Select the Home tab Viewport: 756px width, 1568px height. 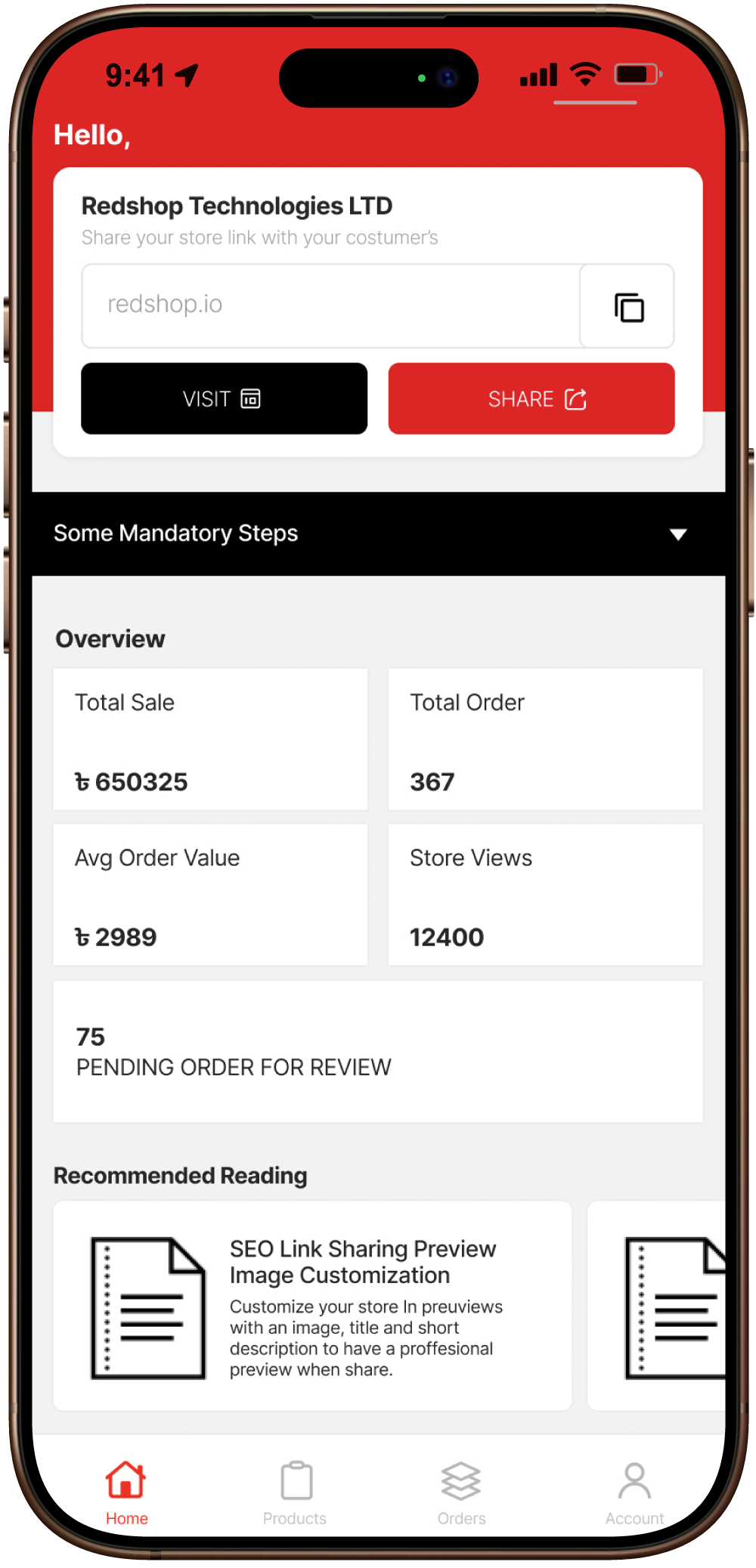click(126, 1492)
